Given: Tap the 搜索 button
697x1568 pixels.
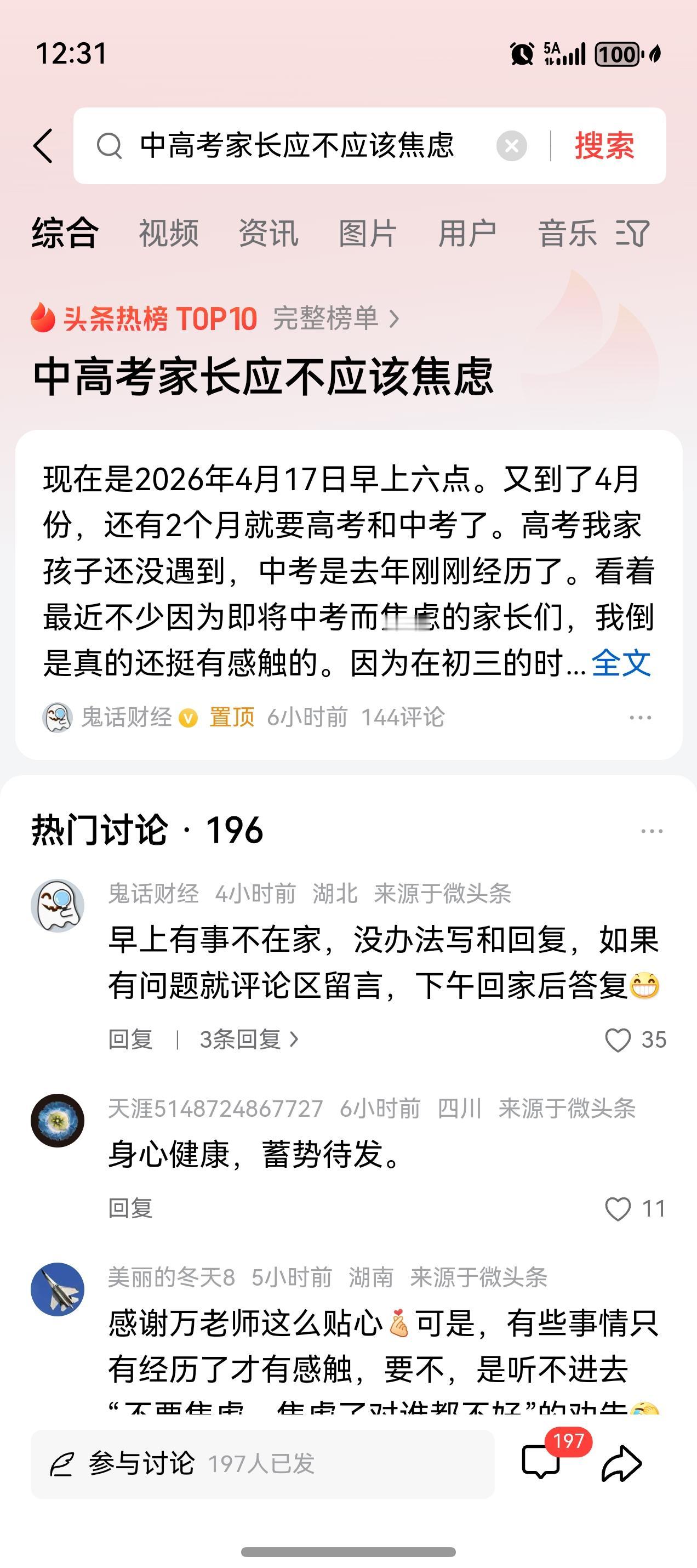Looking at the screenshot, I should coord(603,146).
